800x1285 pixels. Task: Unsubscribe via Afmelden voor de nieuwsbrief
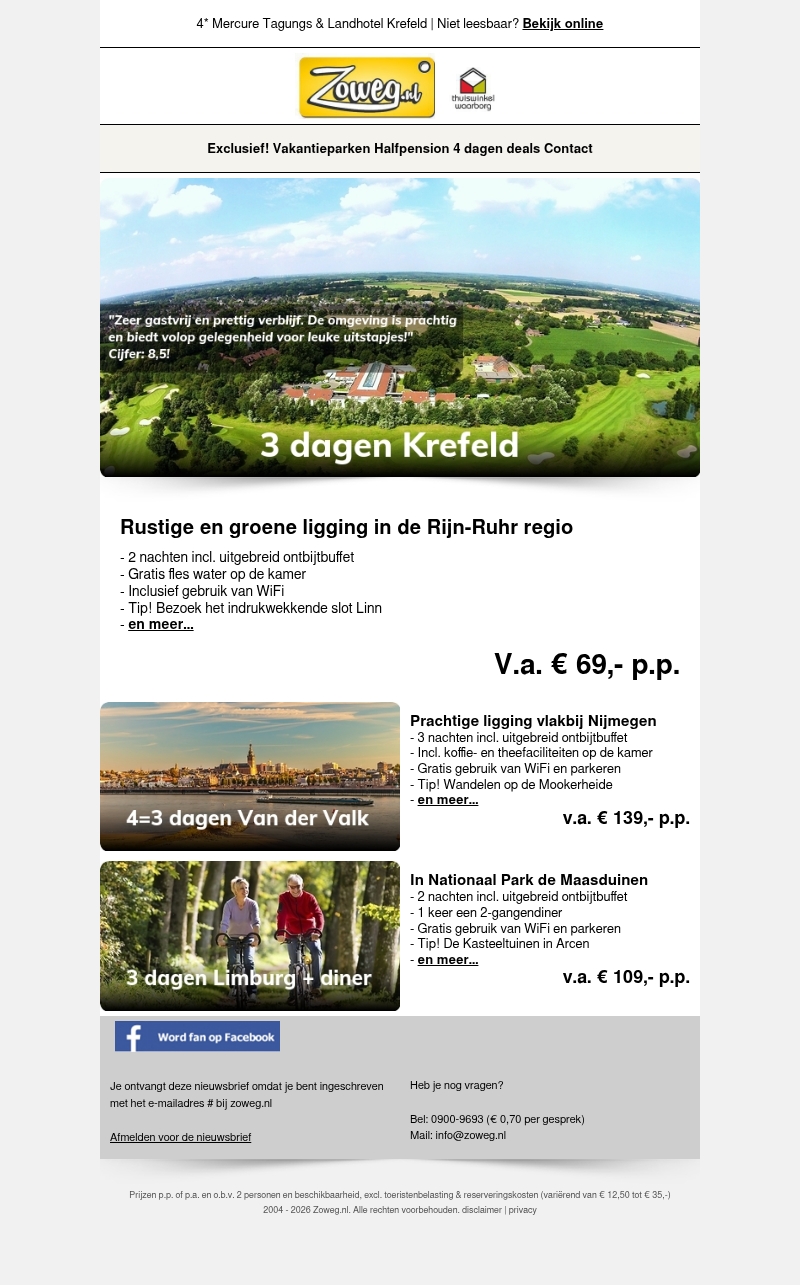[180, 1137]
